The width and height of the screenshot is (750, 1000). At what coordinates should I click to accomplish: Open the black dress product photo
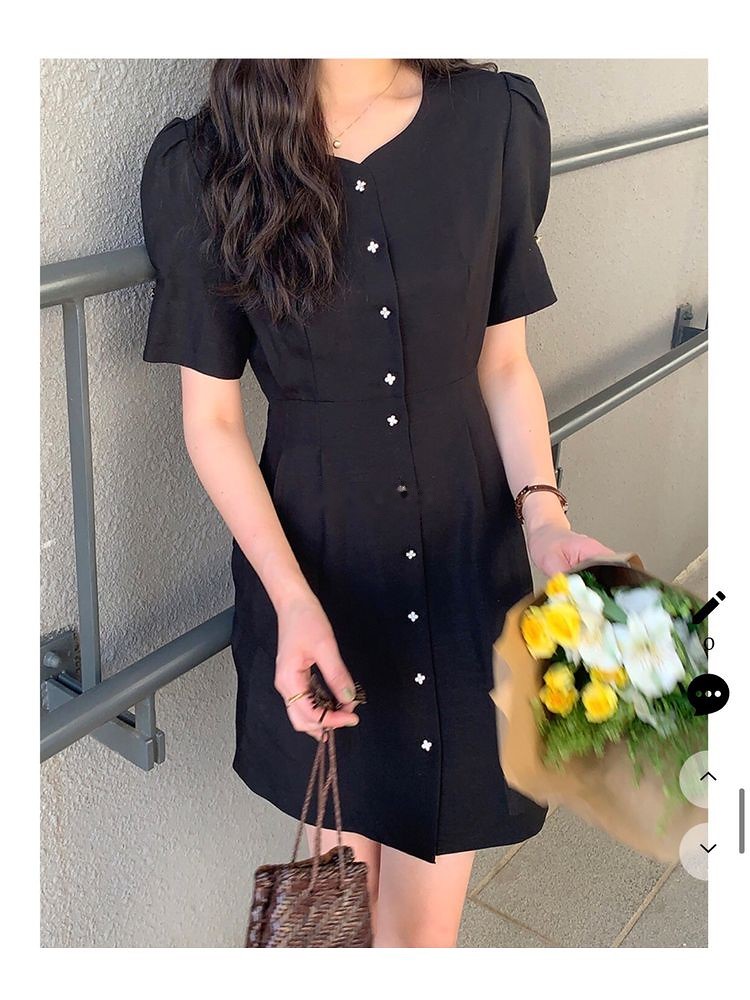tap(374, 502)
